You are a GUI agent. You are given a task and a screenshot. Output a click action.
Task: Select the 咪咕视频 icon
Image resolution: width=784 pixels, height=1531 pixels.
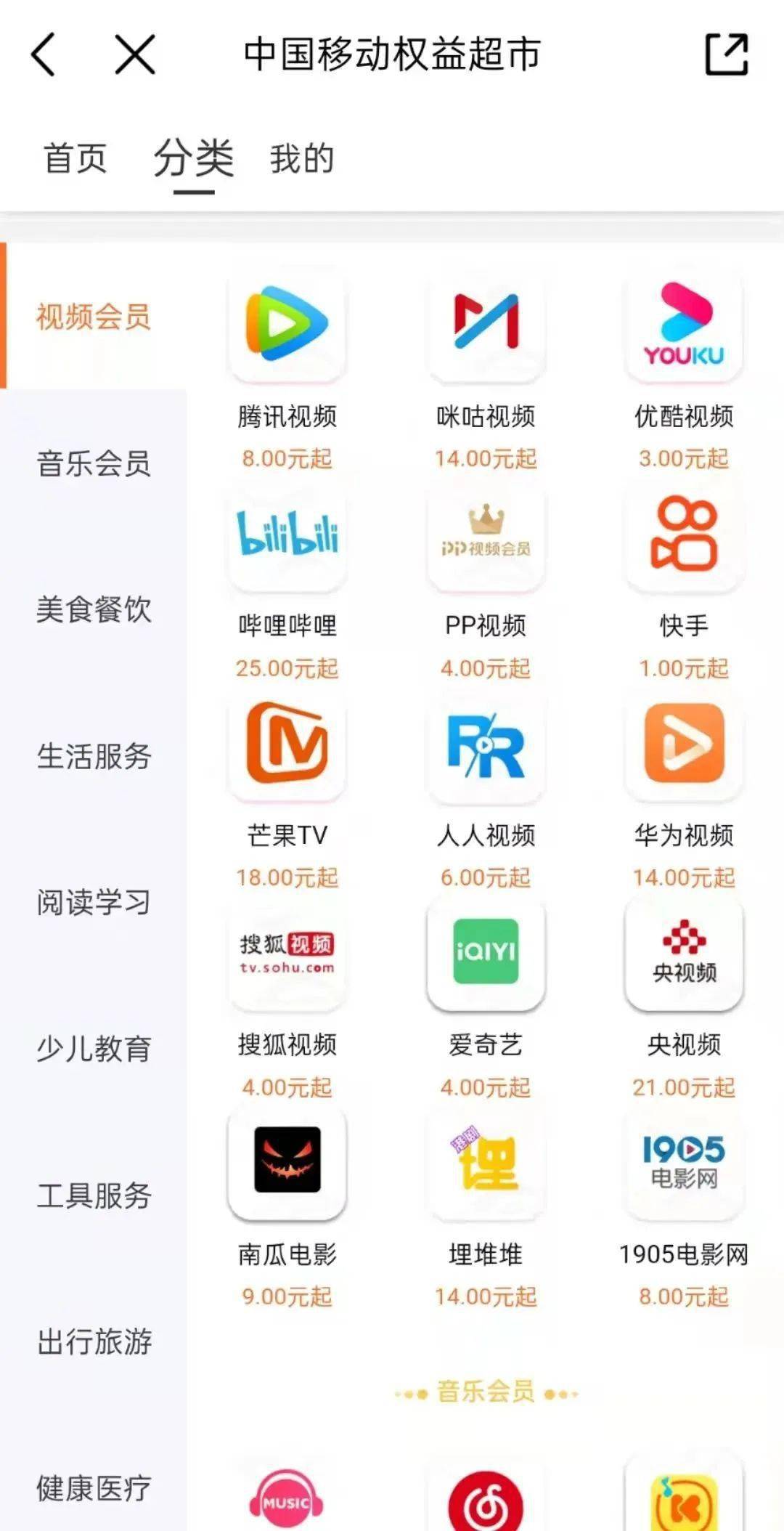click(x=485, y=326)
